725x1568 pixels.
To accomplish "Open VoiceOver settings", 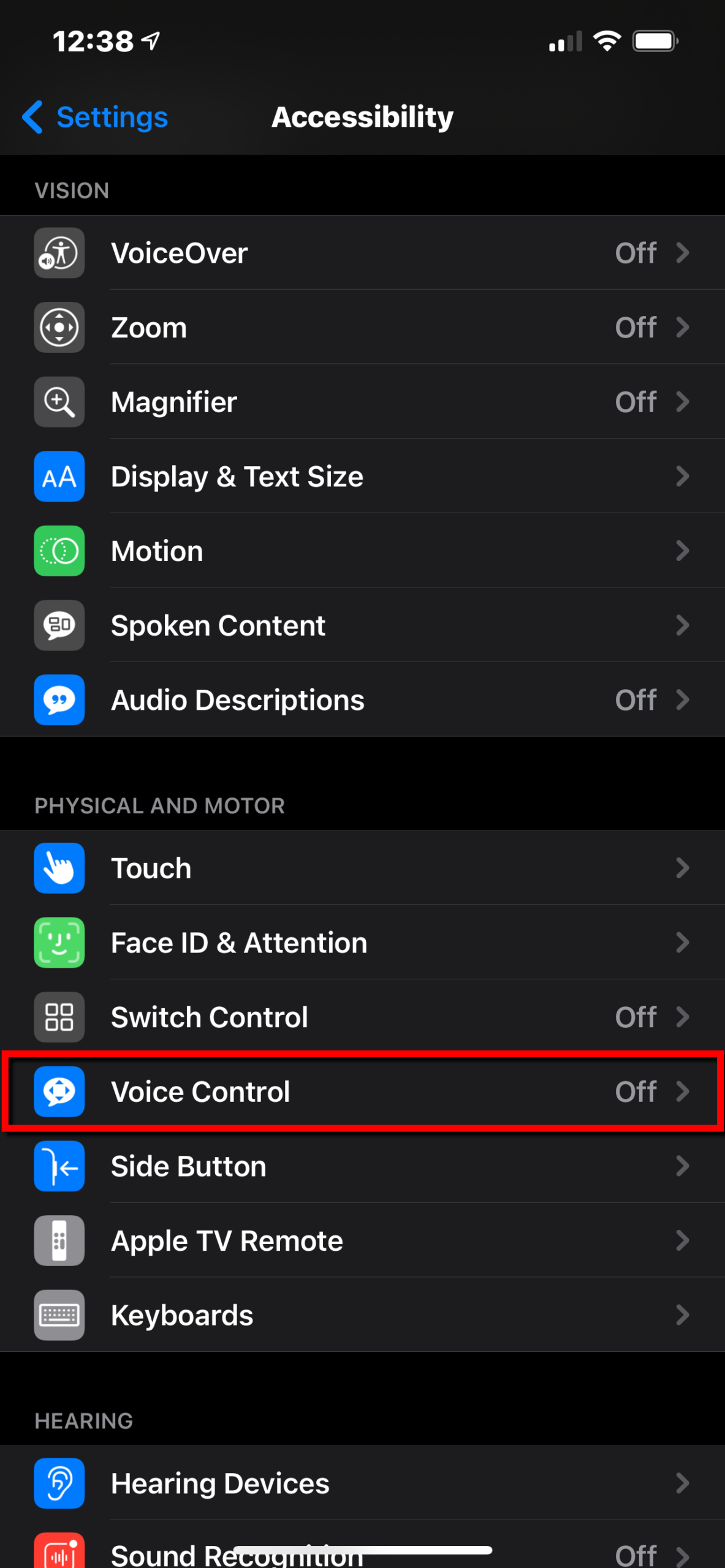I will [362, 253].
